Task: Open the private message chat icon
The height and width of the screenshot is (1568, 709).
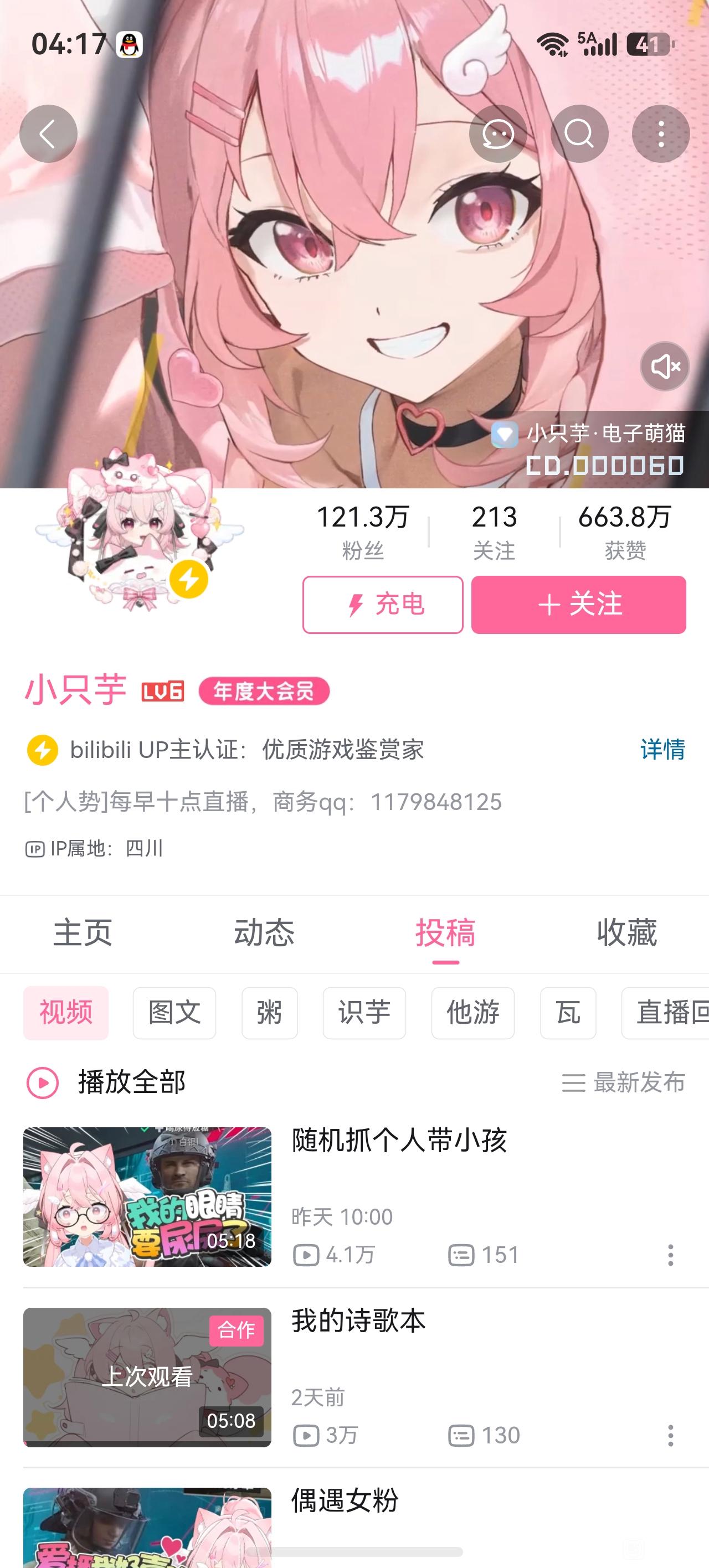Action: [x=497, y=133]
